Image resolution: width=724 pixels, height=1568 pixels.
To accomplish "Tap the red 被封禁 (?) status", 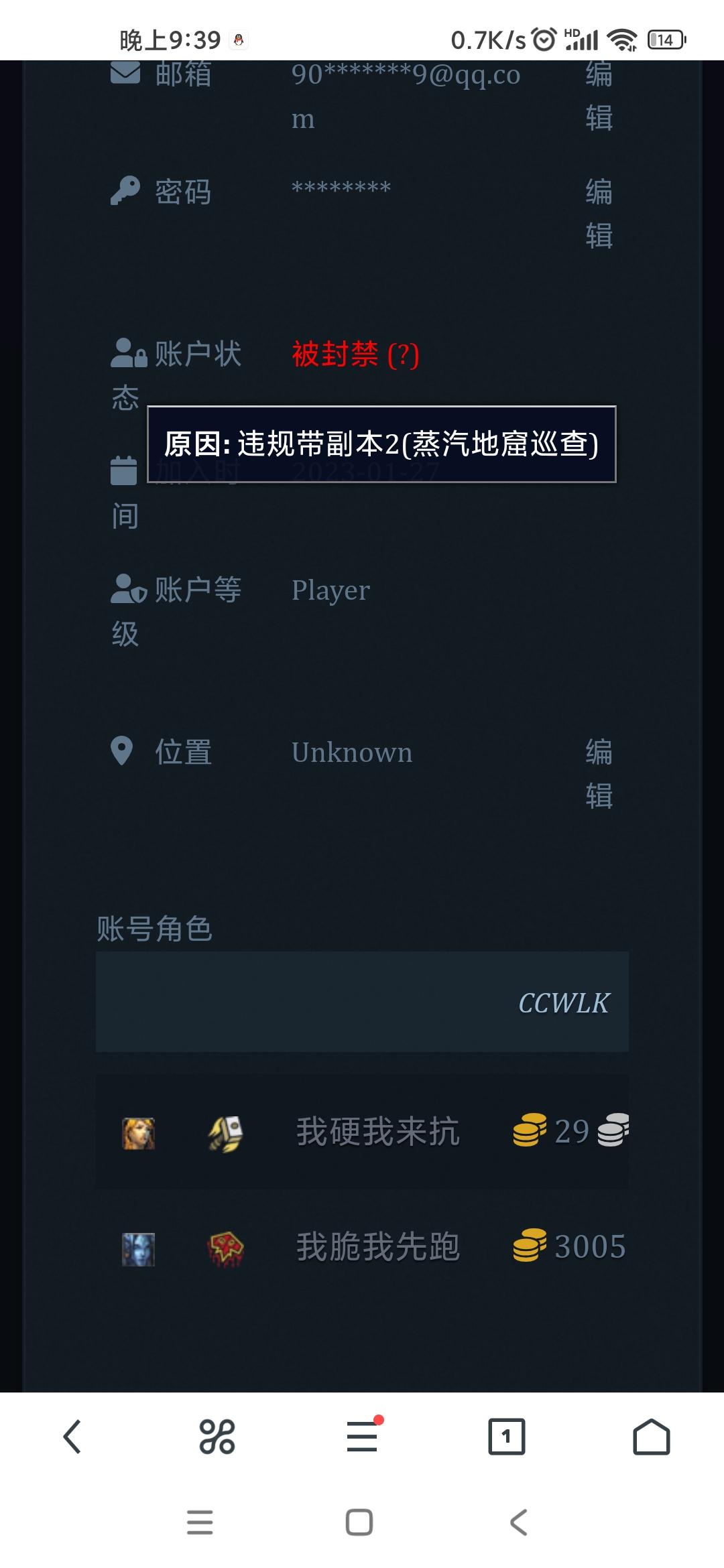I will click(355, 354).
